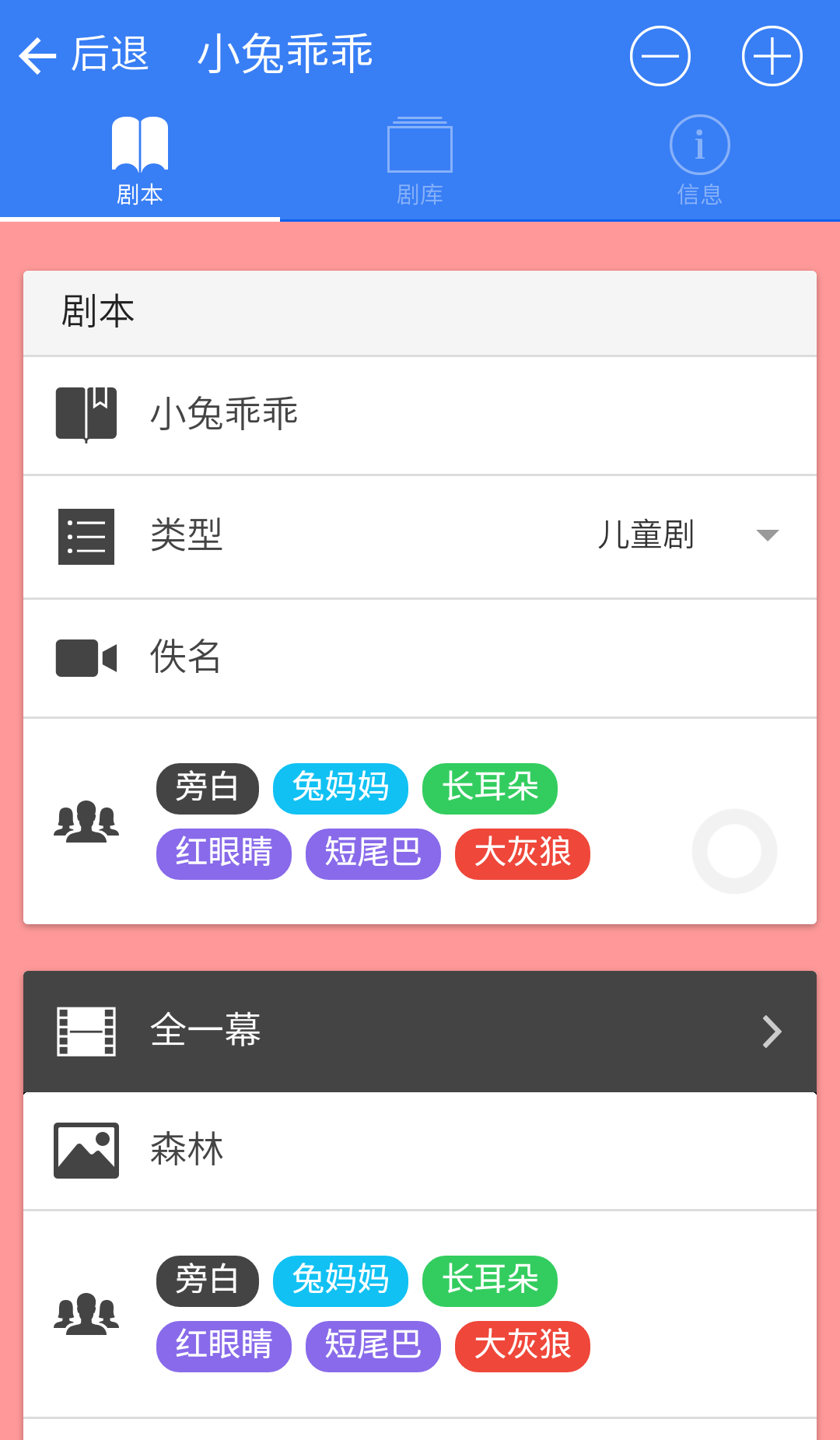Click the picture icon beside 森林

(86, 1150)
